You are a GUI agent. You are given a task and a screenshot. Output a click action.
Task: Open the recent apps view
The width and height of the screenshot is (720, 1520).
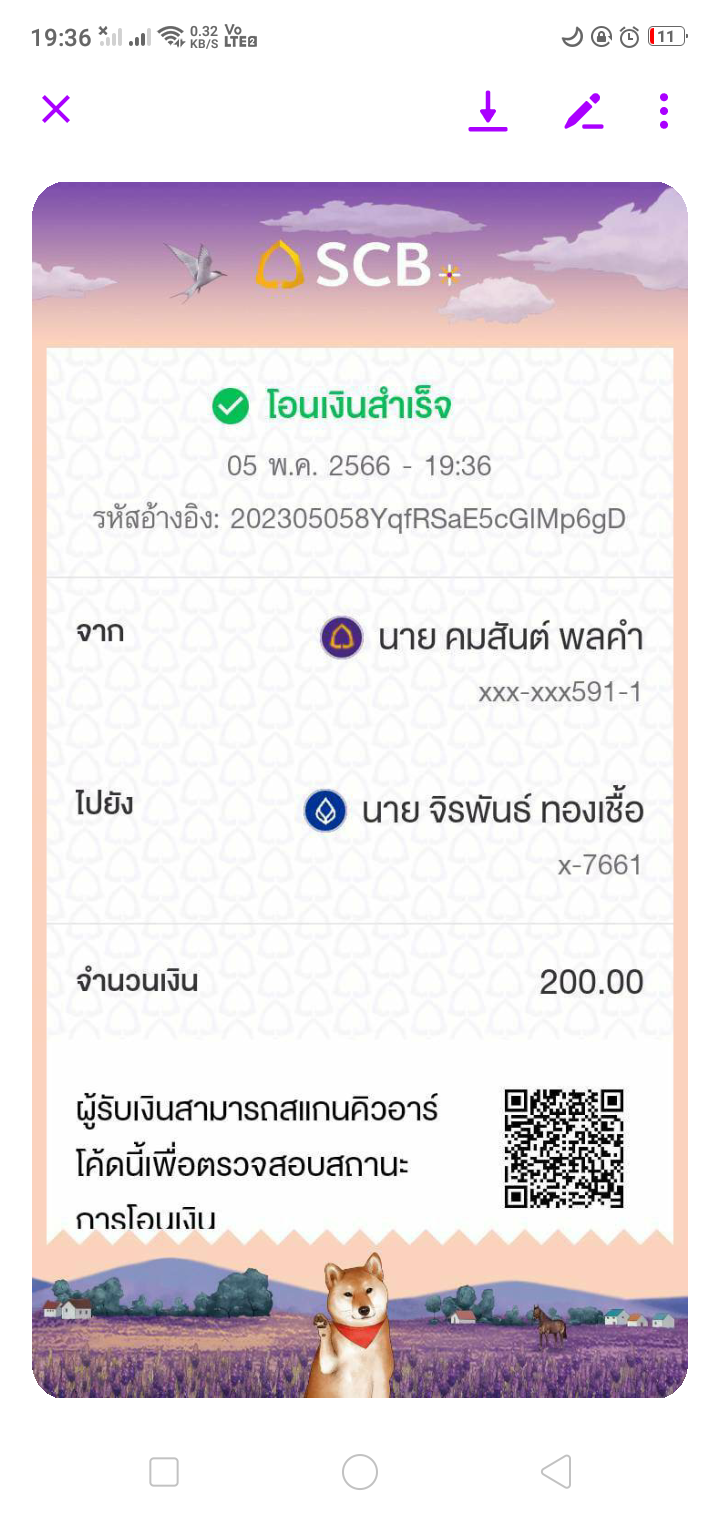[x=164, y=1471]
